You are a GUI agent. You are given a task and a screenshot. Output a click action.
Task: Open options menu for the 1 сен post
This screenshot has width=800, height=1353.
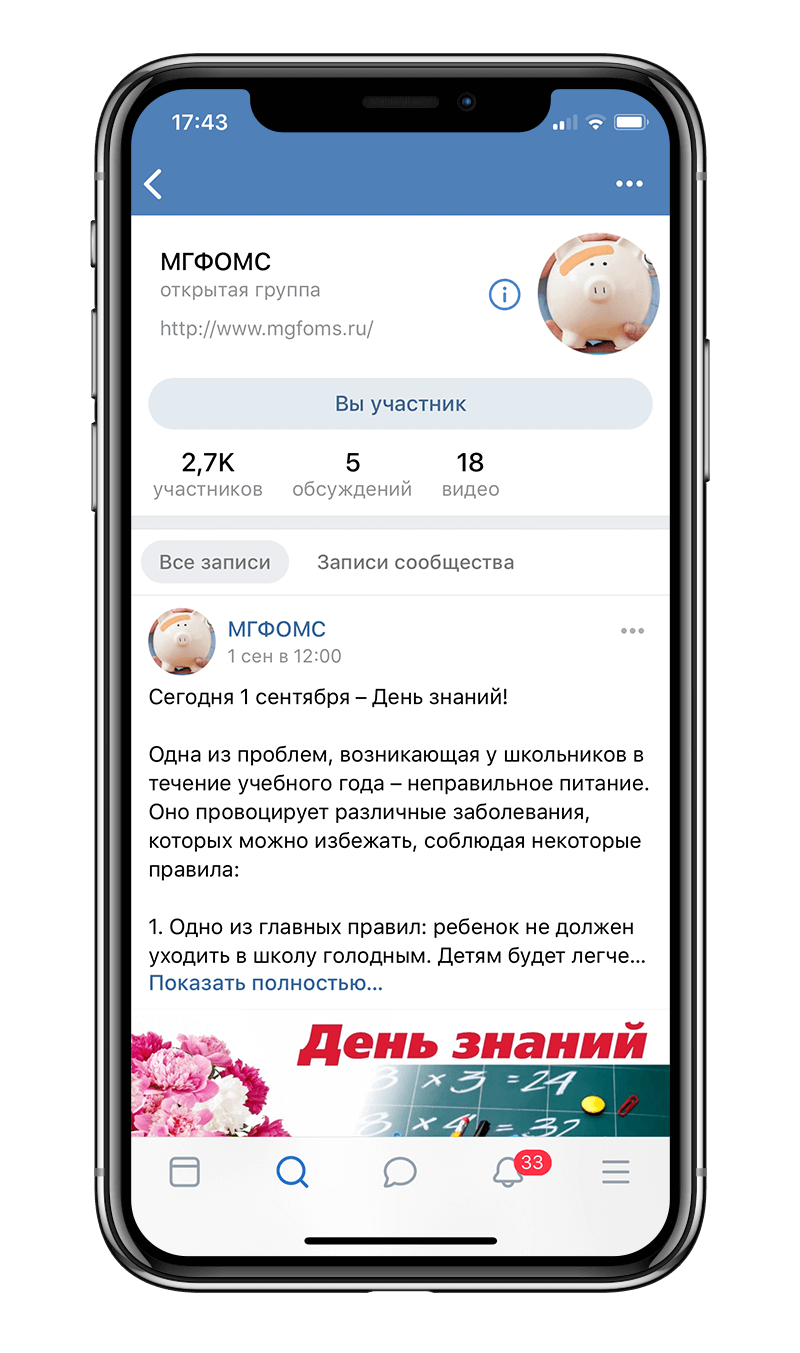pyautogui.click(x=632, y=631)
